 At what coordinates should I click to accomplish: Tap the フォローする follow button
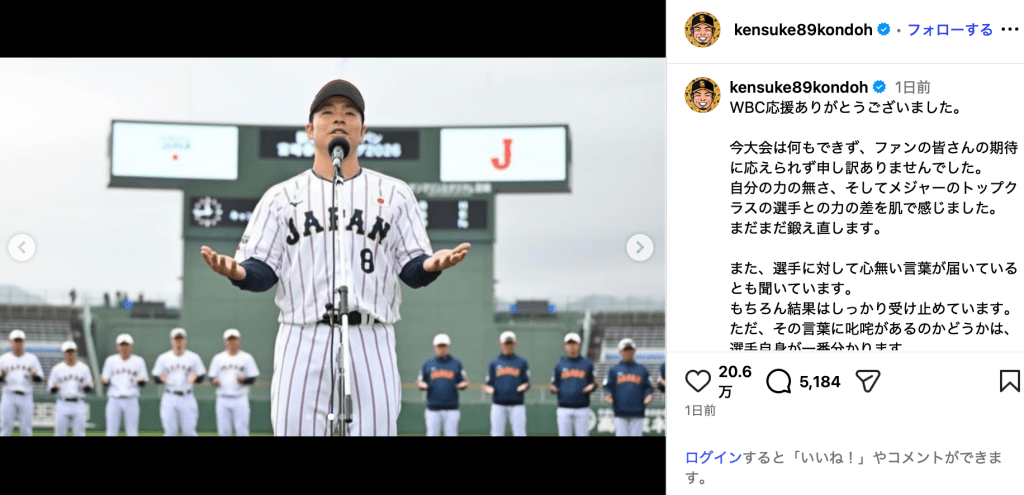click(x=950, y=30)
